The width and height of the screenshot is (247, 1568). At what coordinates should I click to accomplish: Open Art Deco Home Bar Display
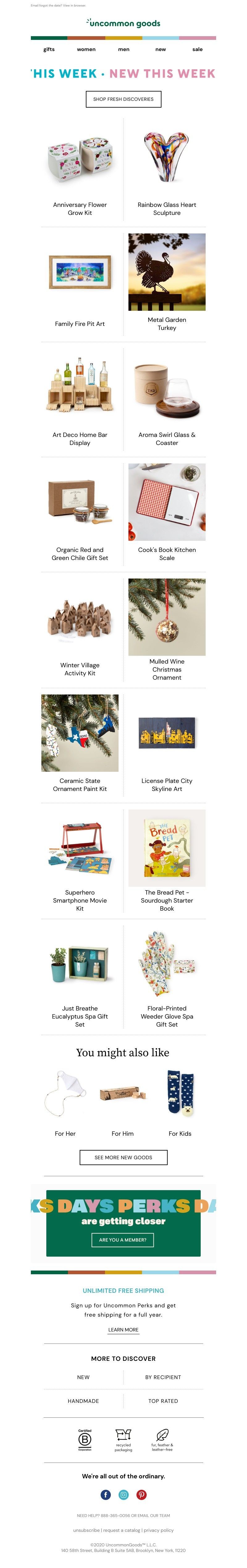(80, 438)
